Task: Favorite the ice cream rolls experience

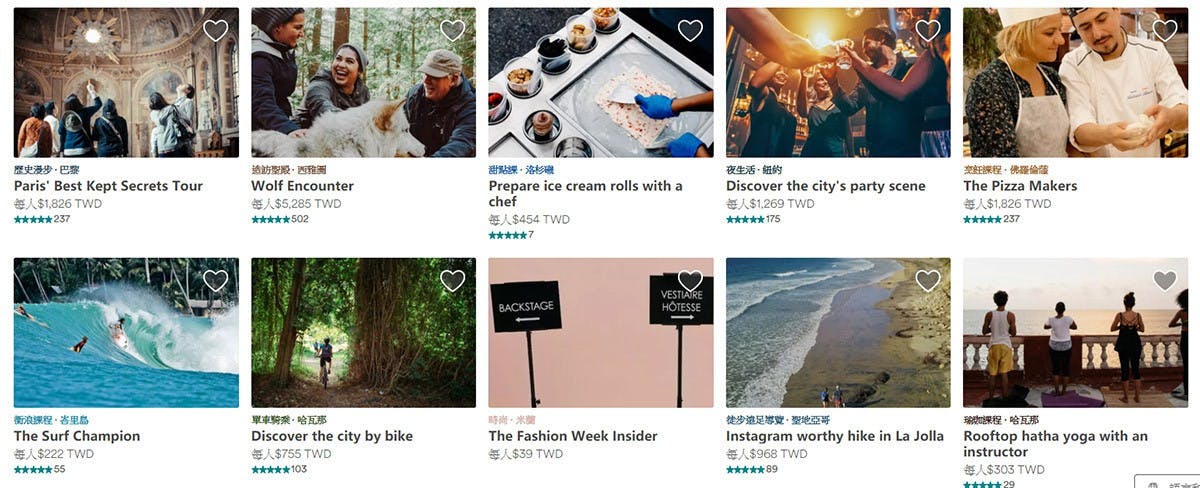Action: [690, 31]
